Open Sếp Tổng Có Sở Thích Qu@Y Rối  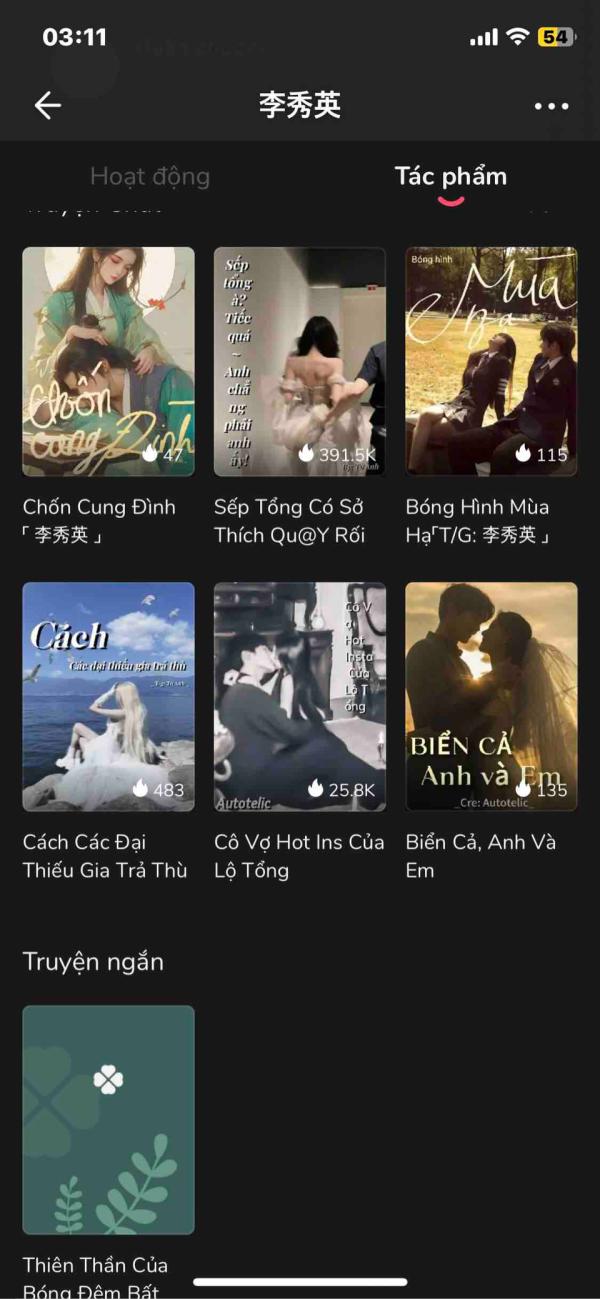(300, 361)
